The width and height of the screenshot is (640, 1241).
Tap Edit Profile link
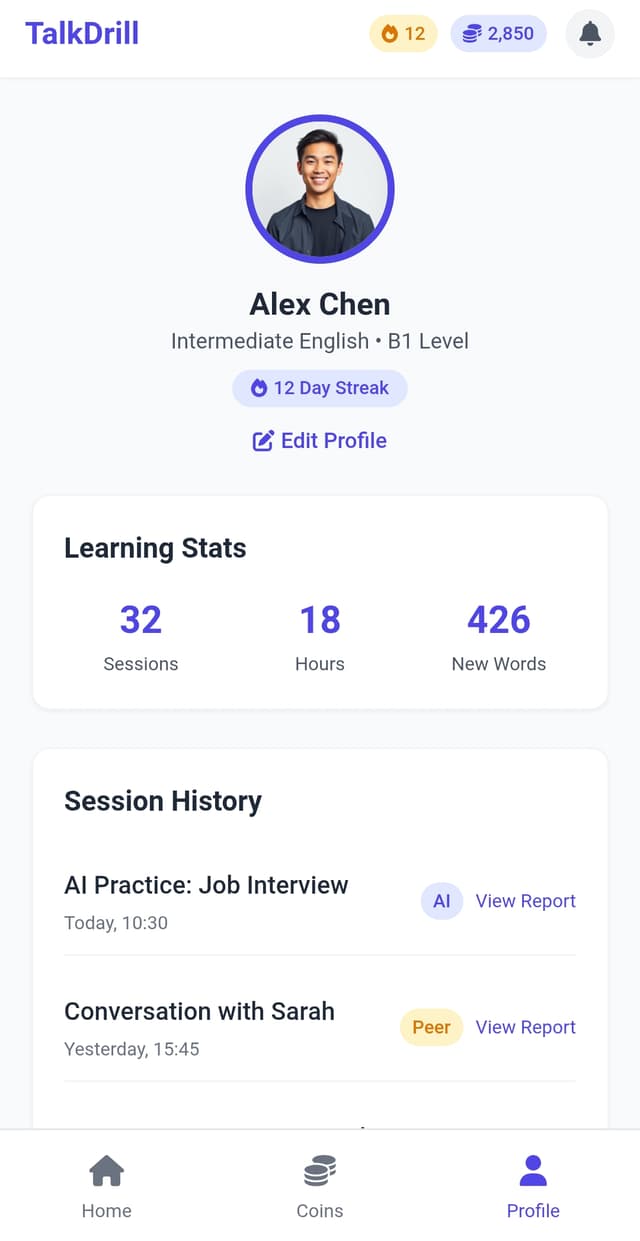[x=320, y=441]
